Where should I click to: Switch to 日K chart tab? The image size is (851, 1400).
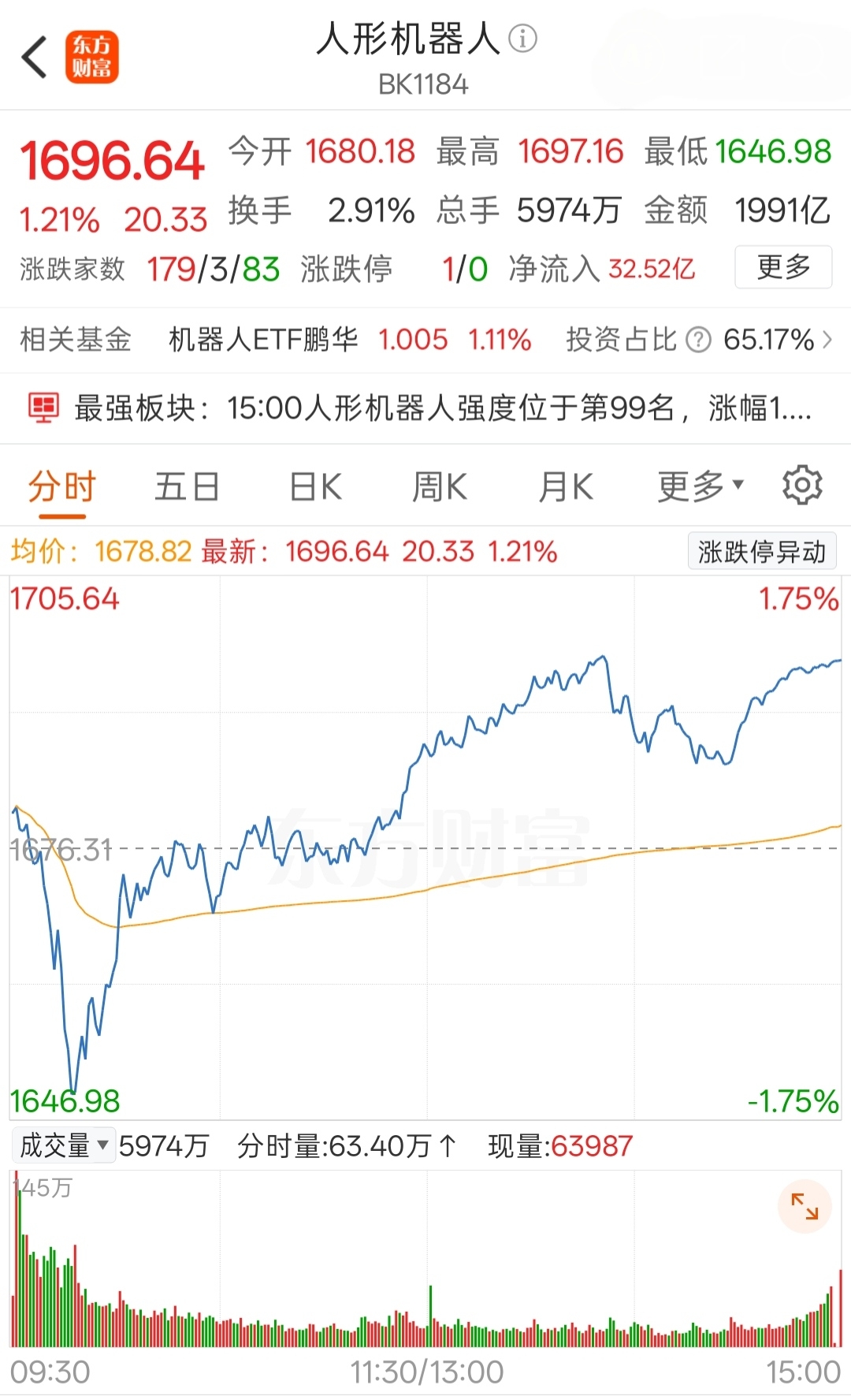pos(316,486)
